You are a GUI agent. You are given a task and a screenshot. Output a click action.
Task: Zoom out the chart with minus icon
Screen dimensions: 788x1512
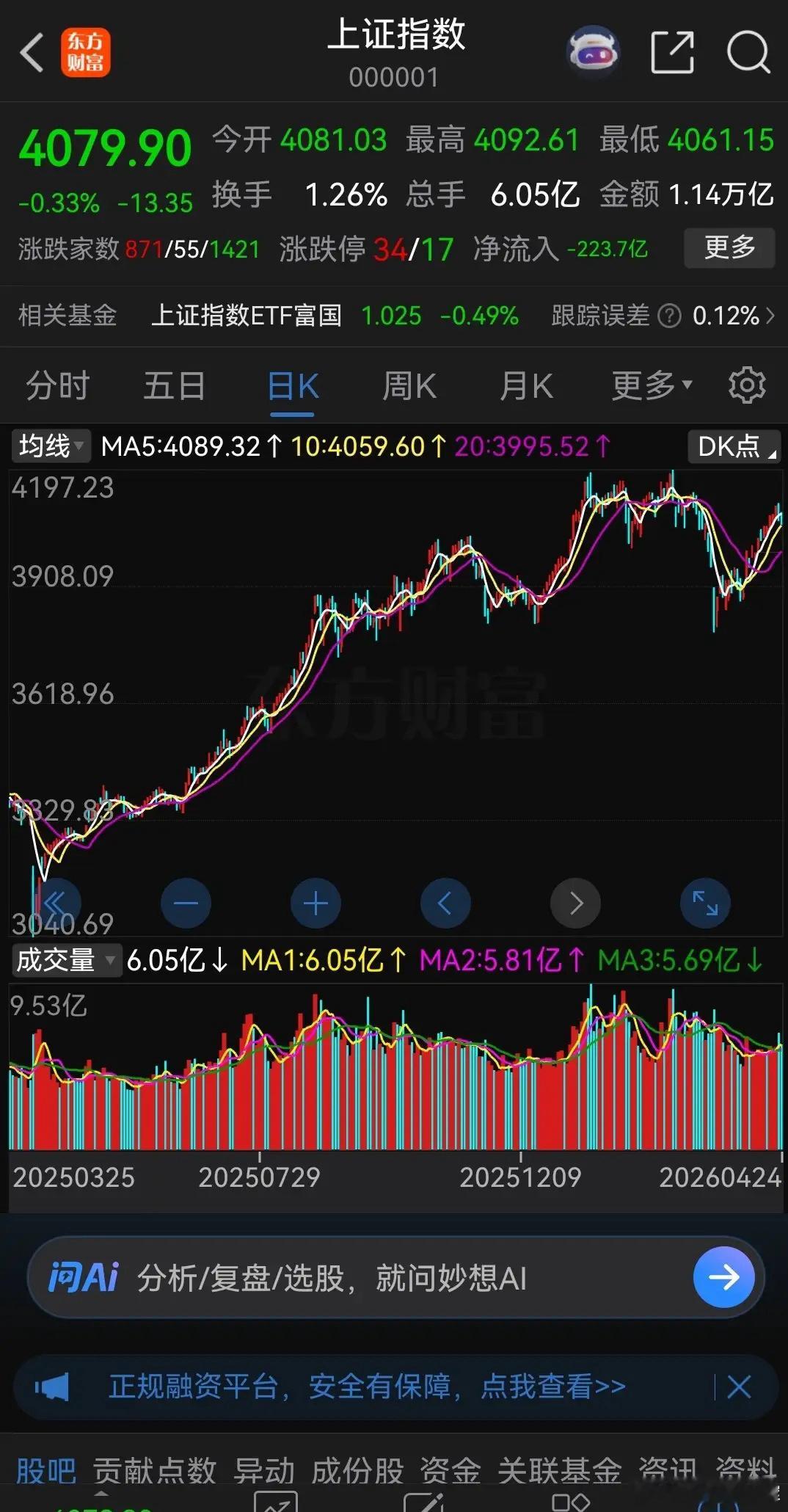click(186, 904)
